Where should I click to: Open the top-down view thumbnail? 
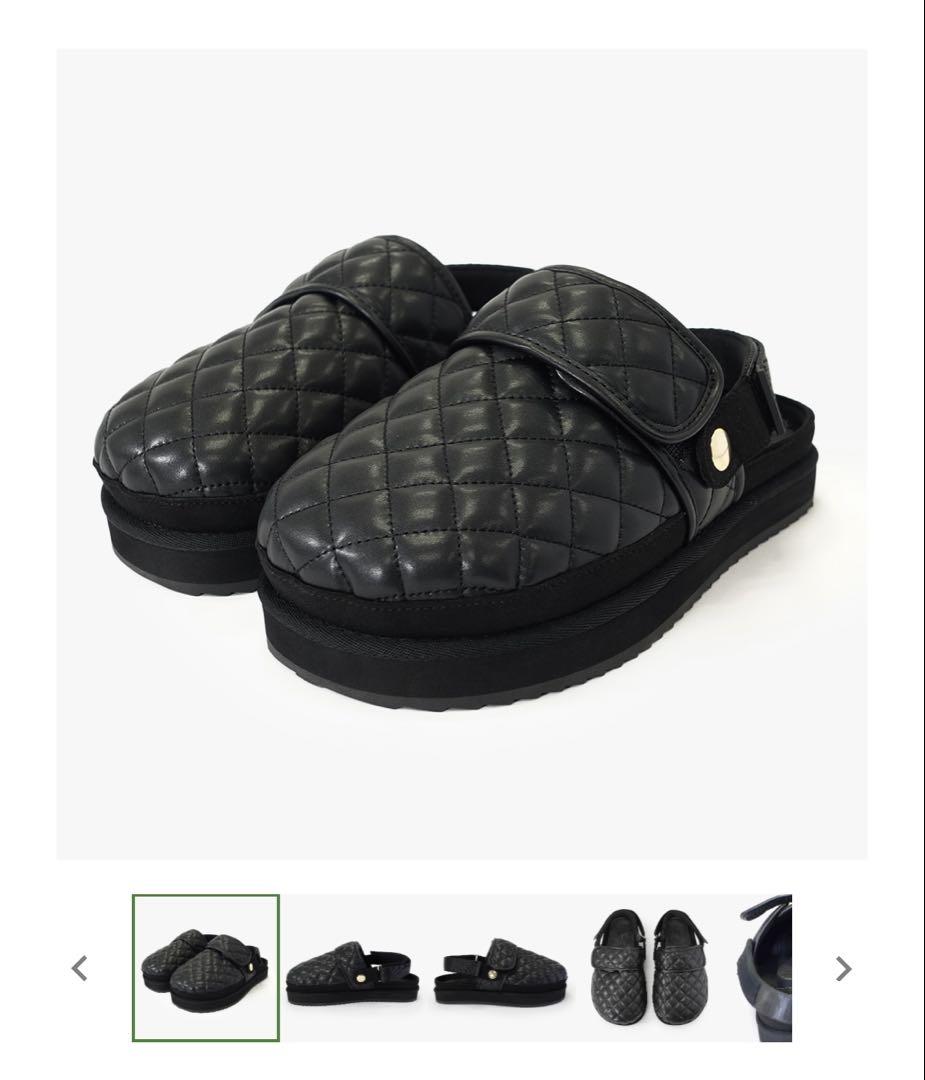(x=648, y=968)
